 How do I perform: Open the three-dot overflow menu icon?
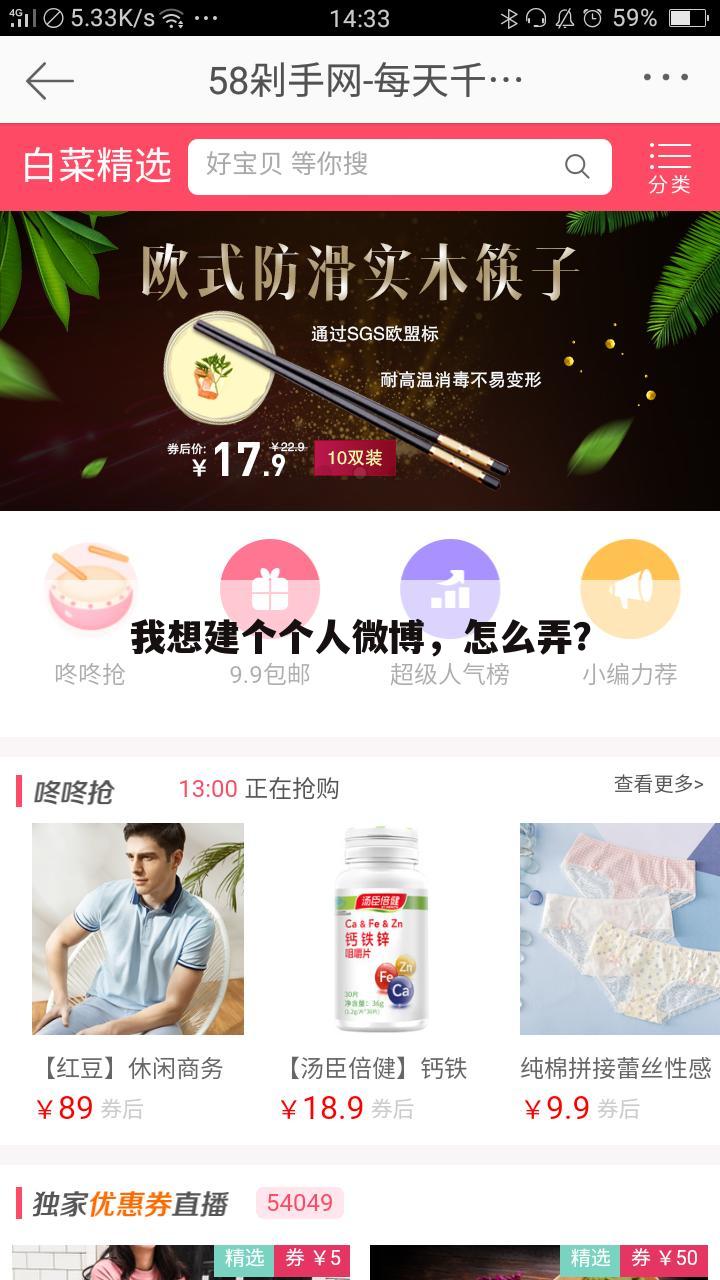click(x=663, y=79)
